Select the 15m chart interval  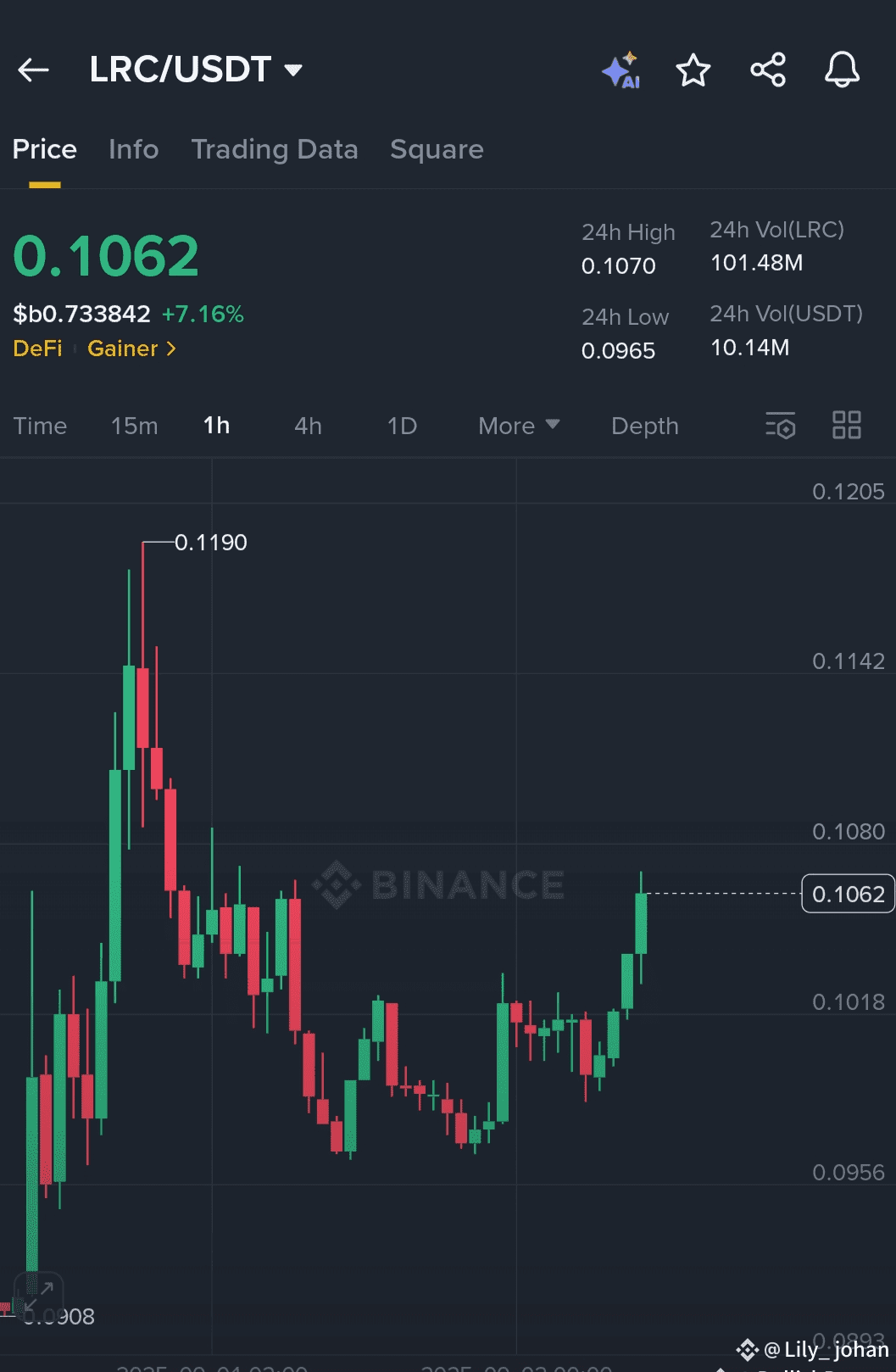click(x=134, y=426)
